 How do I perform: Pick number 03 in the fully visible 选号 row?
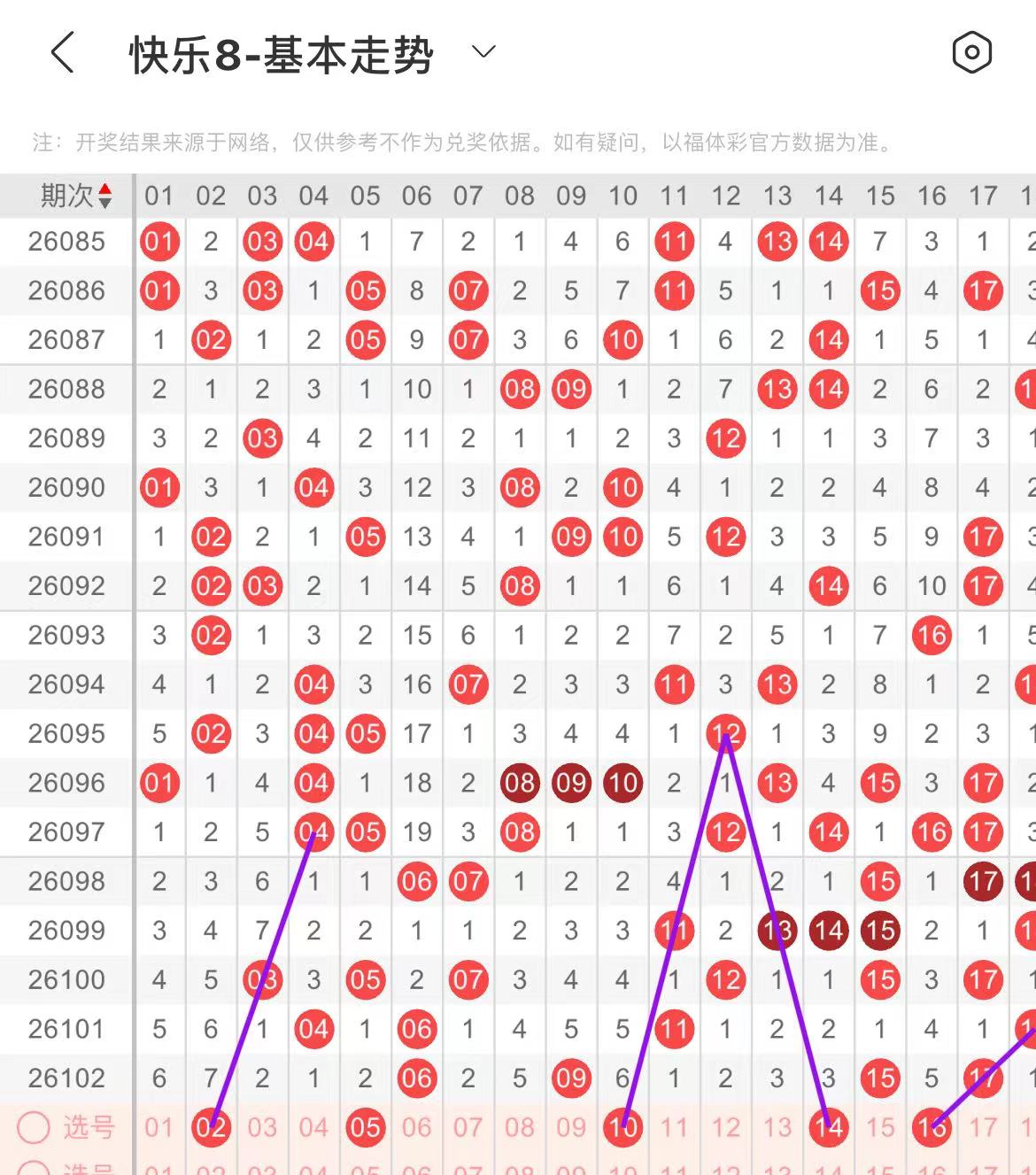pos(262,1128)
